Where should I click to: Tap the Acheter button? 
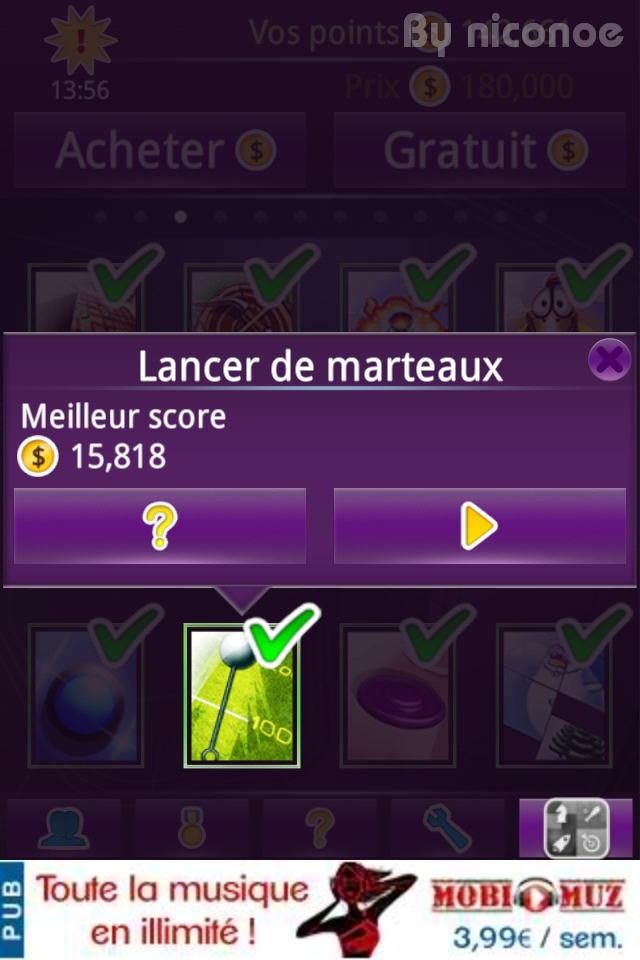160,150
